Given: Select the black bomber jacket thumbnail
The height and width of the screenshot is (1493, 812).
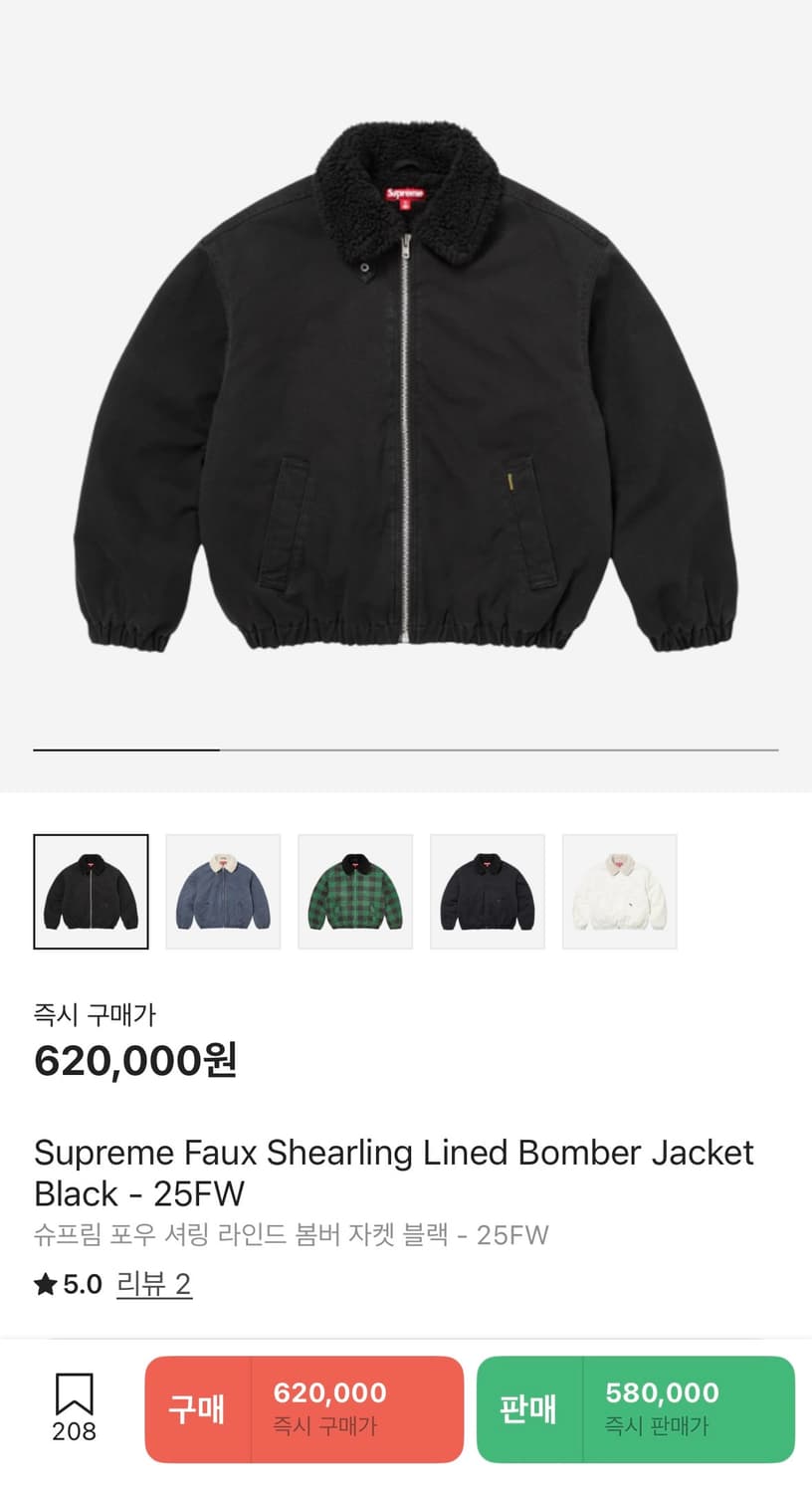Looking at the screenshot, I should tap(90, 889).
